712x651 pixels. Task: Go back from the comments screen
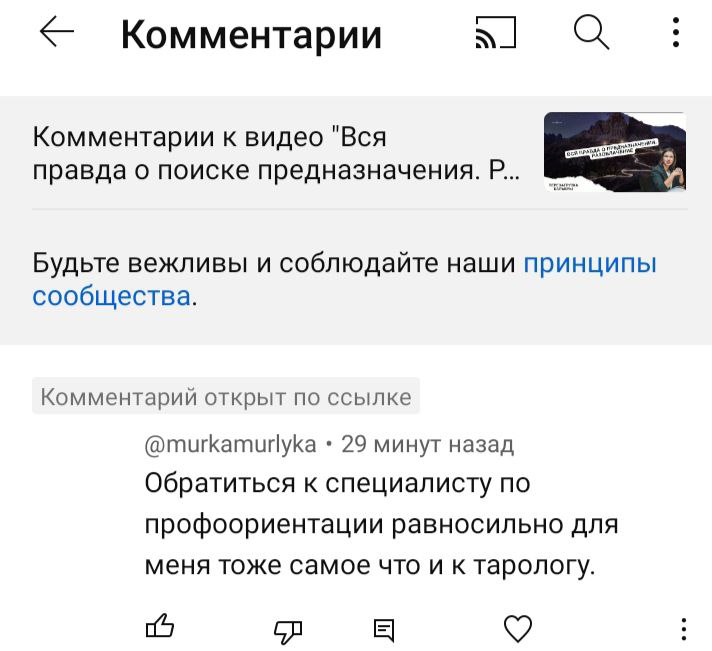click(57, 35)
